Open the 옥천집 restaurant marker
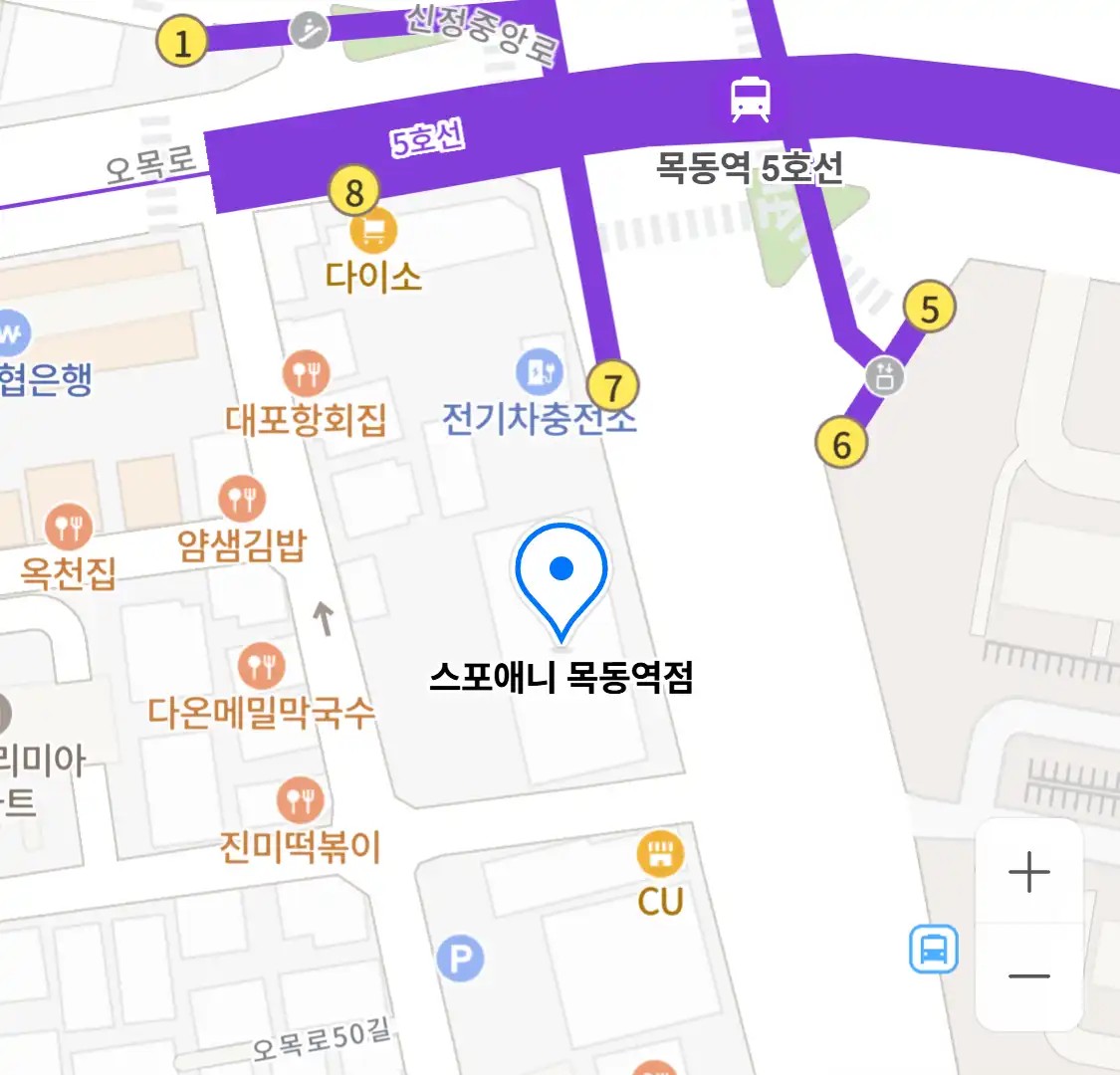The width and height of the screenshot is (1120, 1075). pos(69,527)
